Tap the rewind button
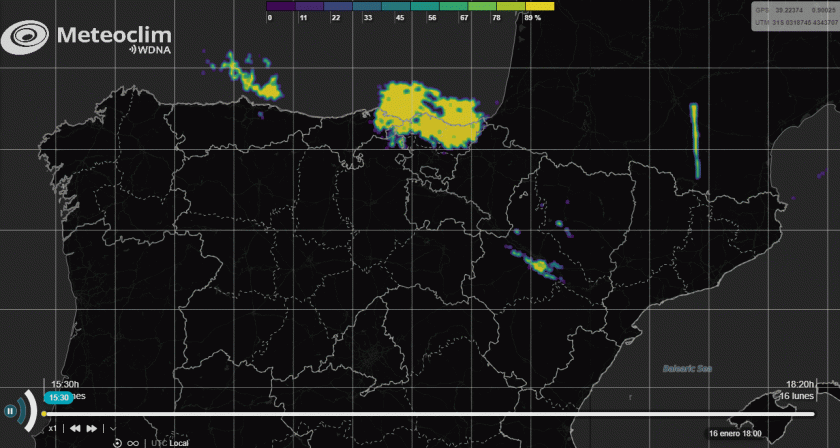The height and width of the screenshot is (448, 840). coord(75,428)
